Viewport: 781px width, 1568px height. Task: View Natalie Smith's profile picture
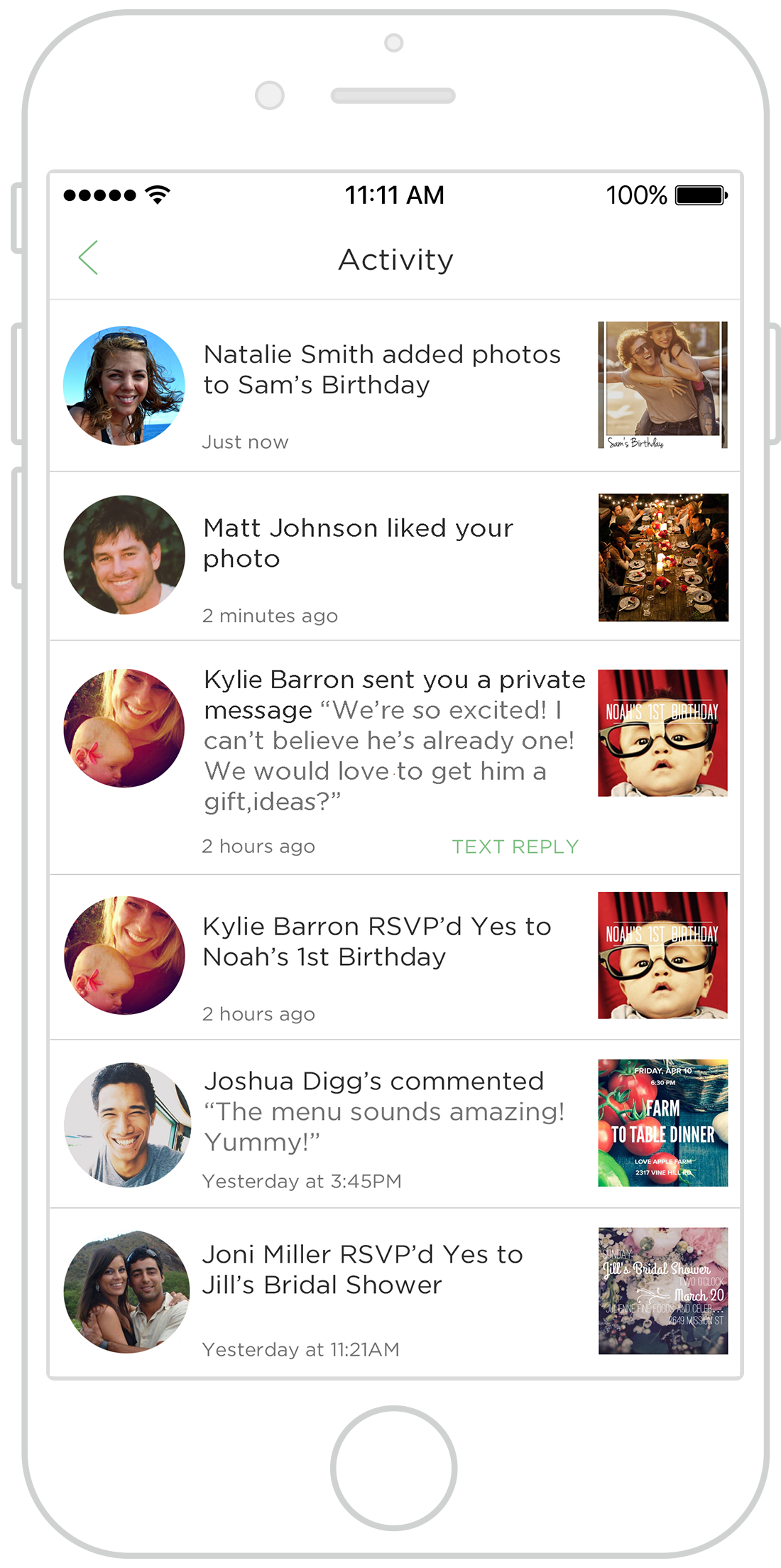[x=124, y=386]
